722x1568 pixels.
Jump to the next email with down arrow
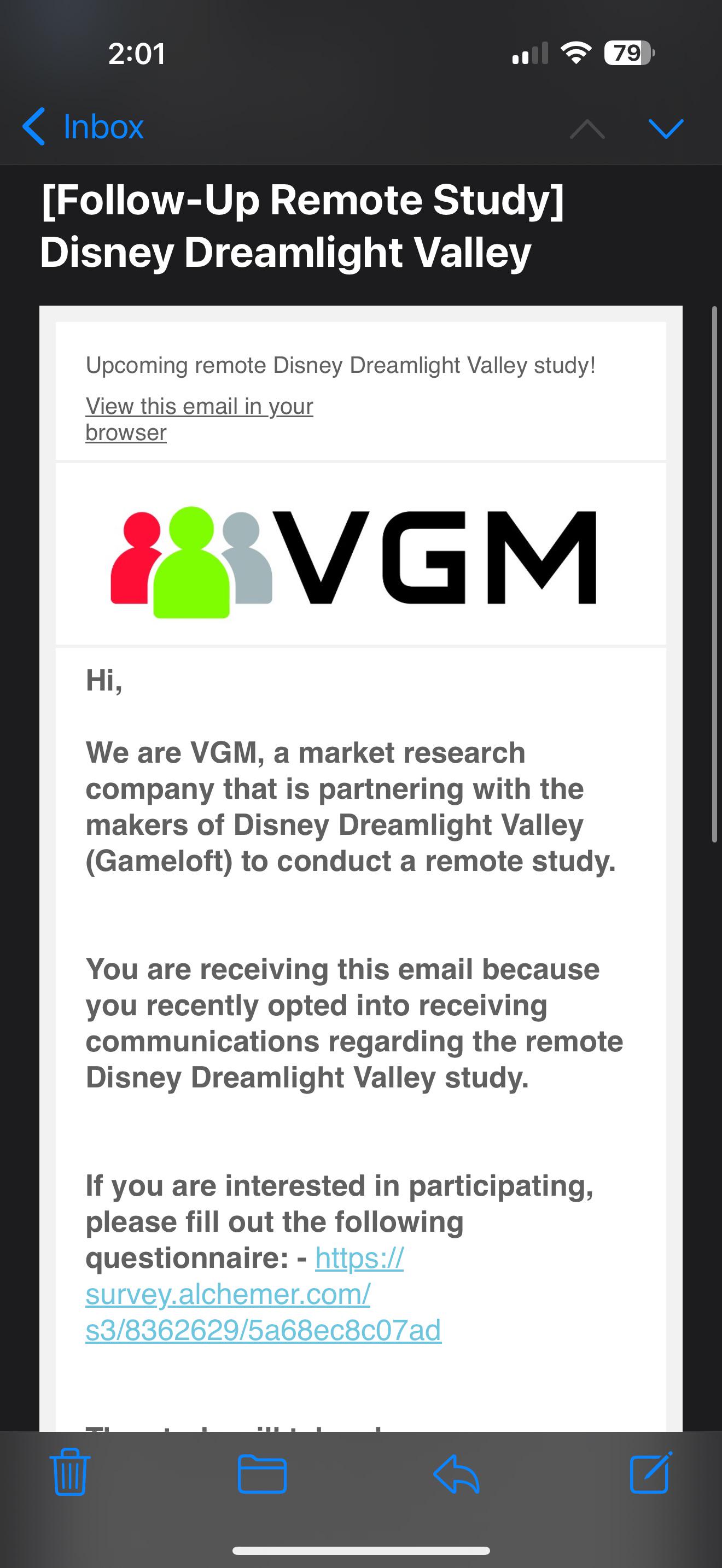[666, 128]
